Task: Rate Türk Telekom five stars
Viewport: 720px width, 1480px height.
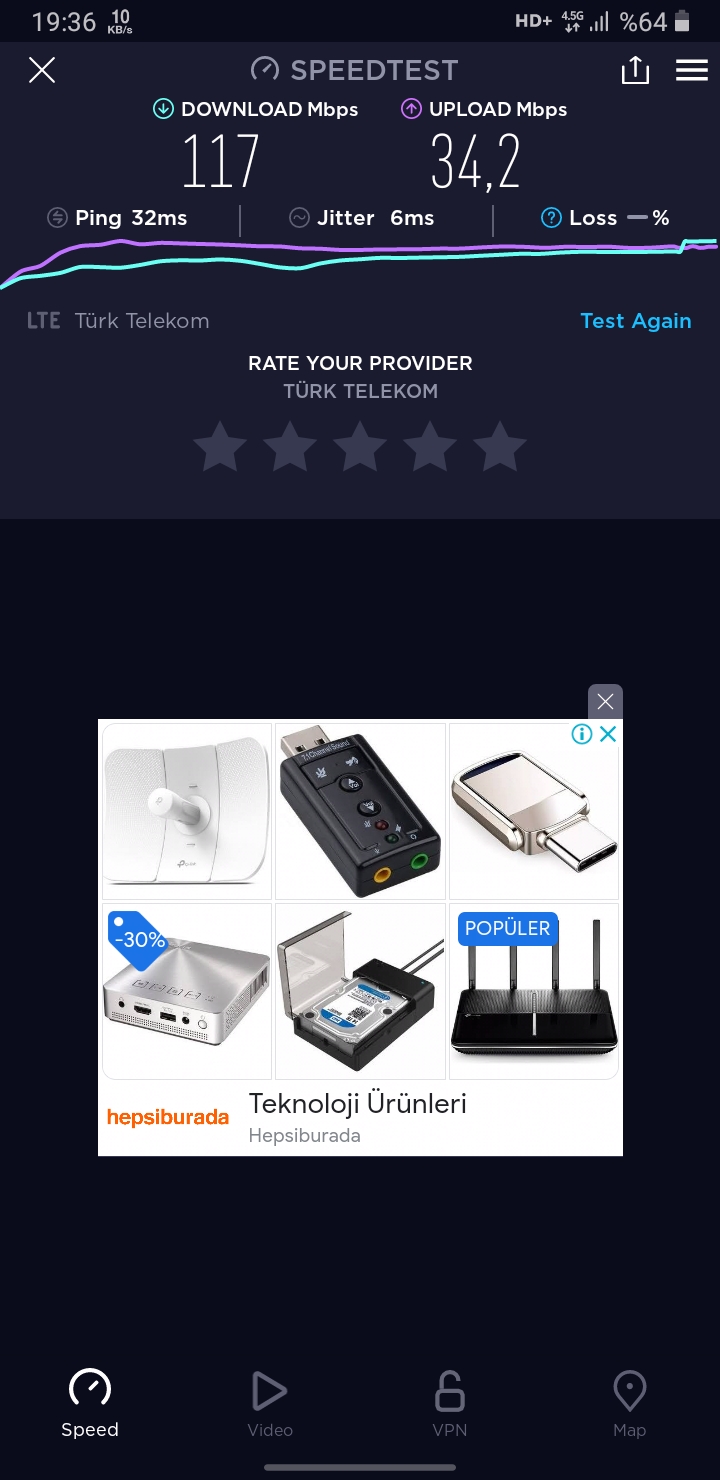Action: coord(499,446)
